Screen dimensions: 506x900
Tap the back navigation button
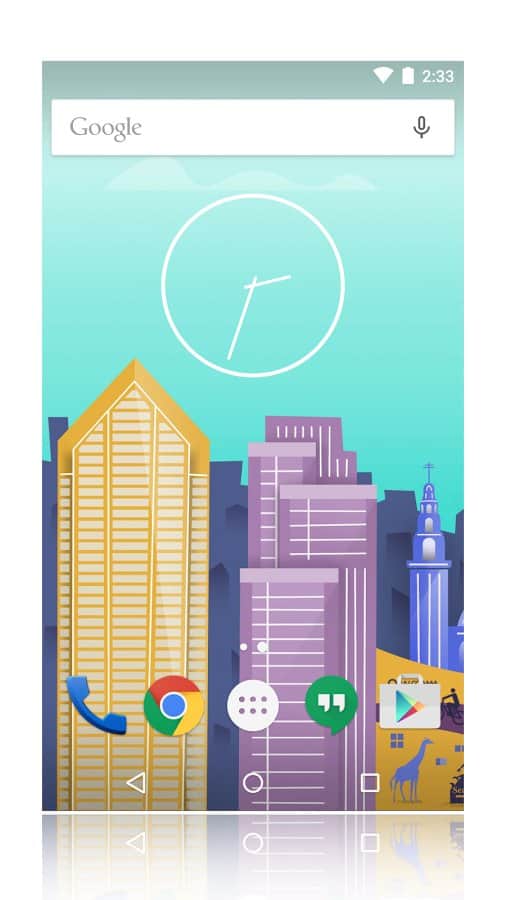point(135,783)
